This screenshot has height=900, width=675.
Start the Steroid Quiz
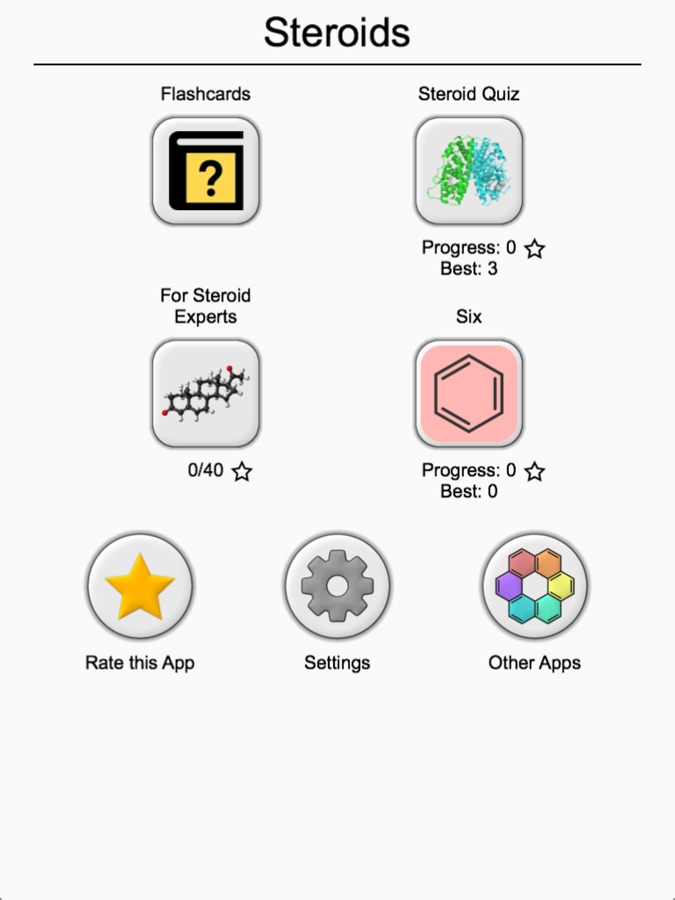[469, 171]
